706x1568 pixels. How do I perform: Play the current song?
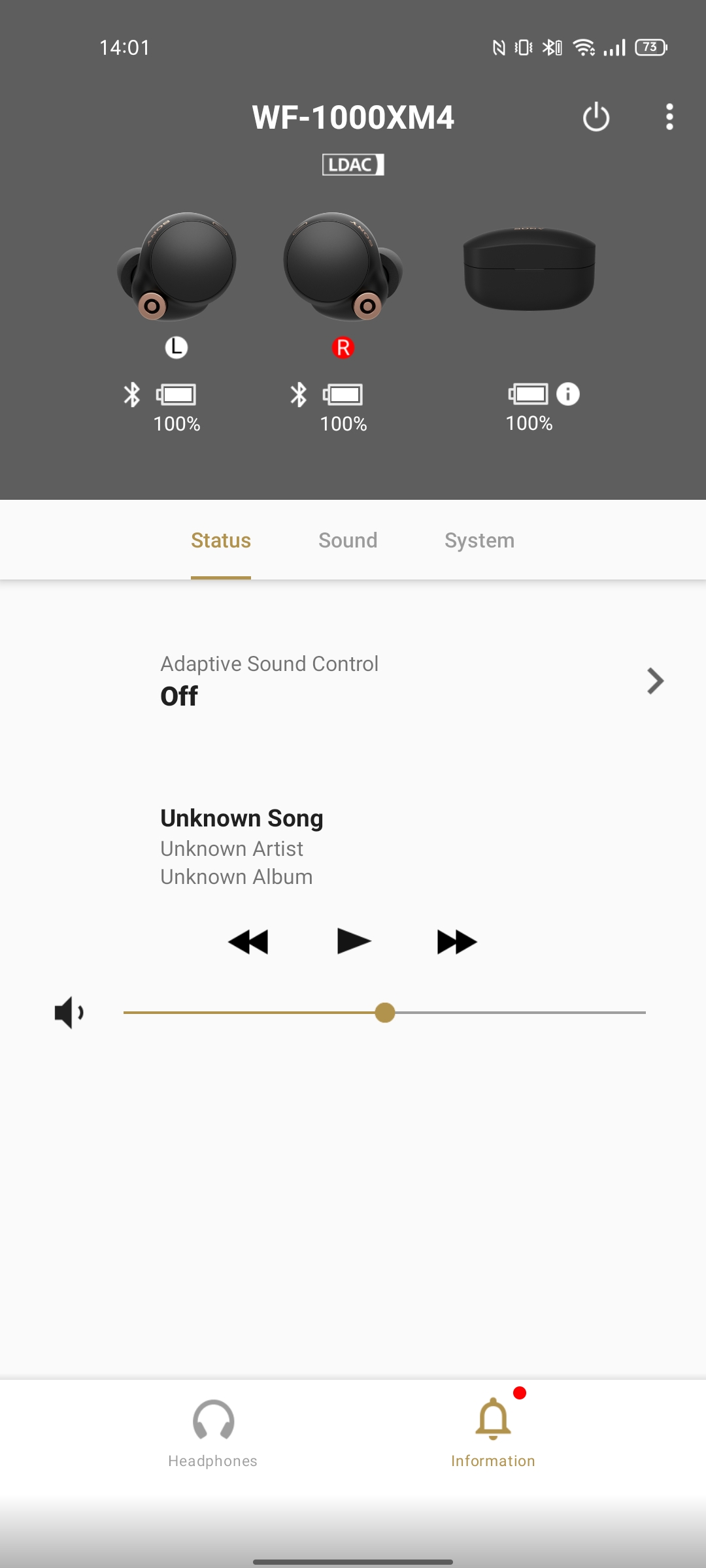pos(354,941)
